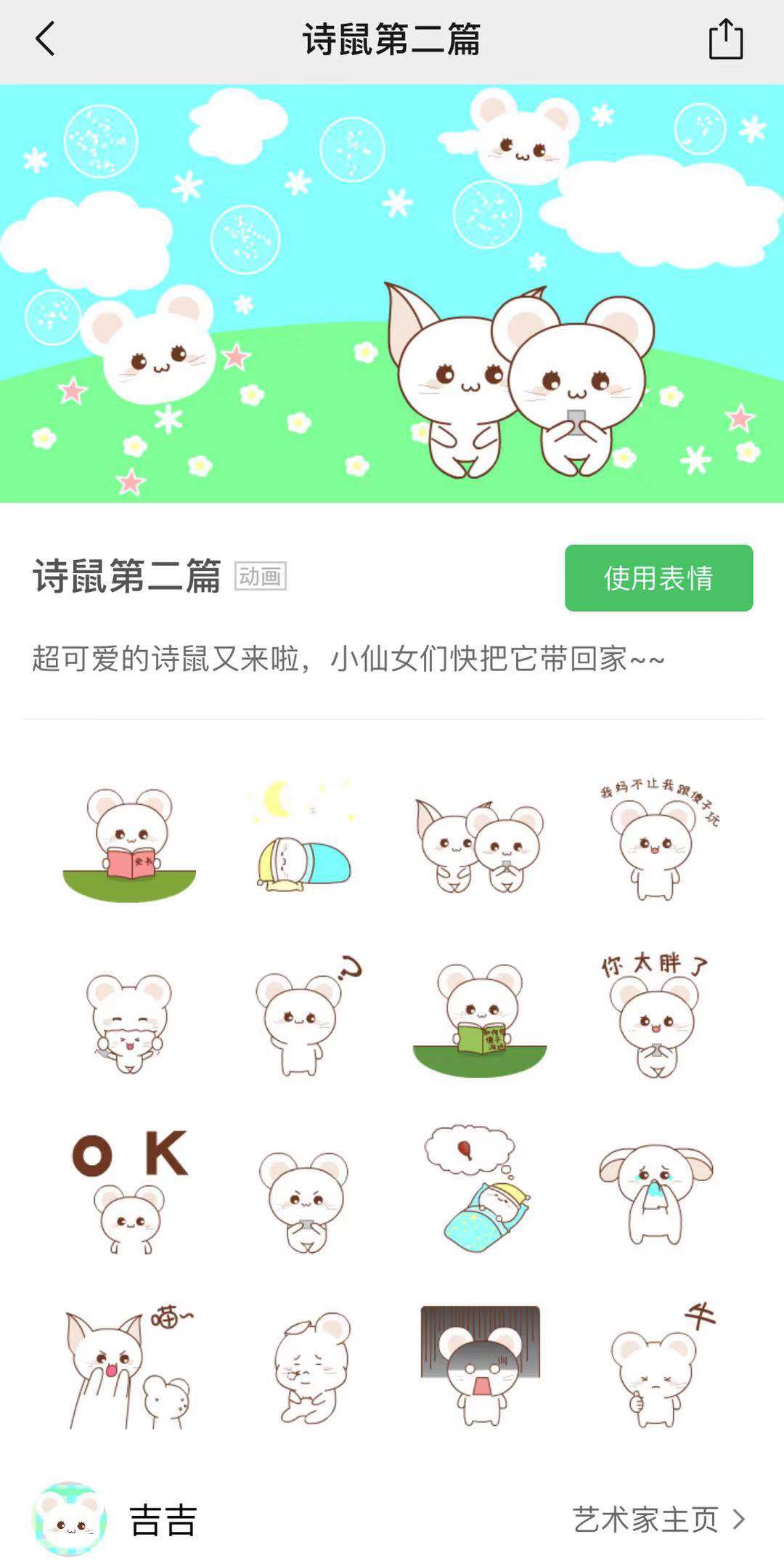784x1566 pixels.
Task: Preview the question mark mouse sticker
Action: (305, 1017)
